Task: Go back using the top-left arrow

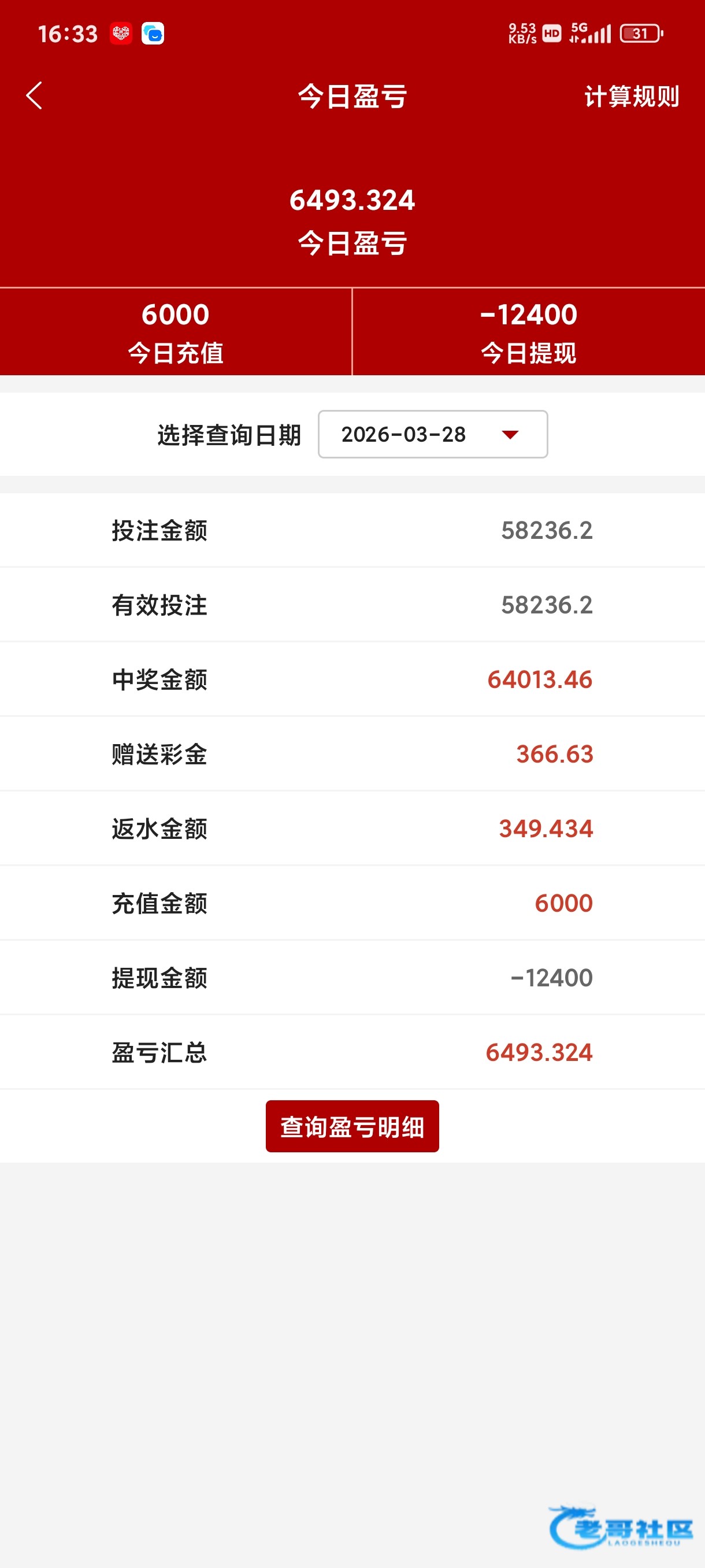Action: click(x=34, y=96)
